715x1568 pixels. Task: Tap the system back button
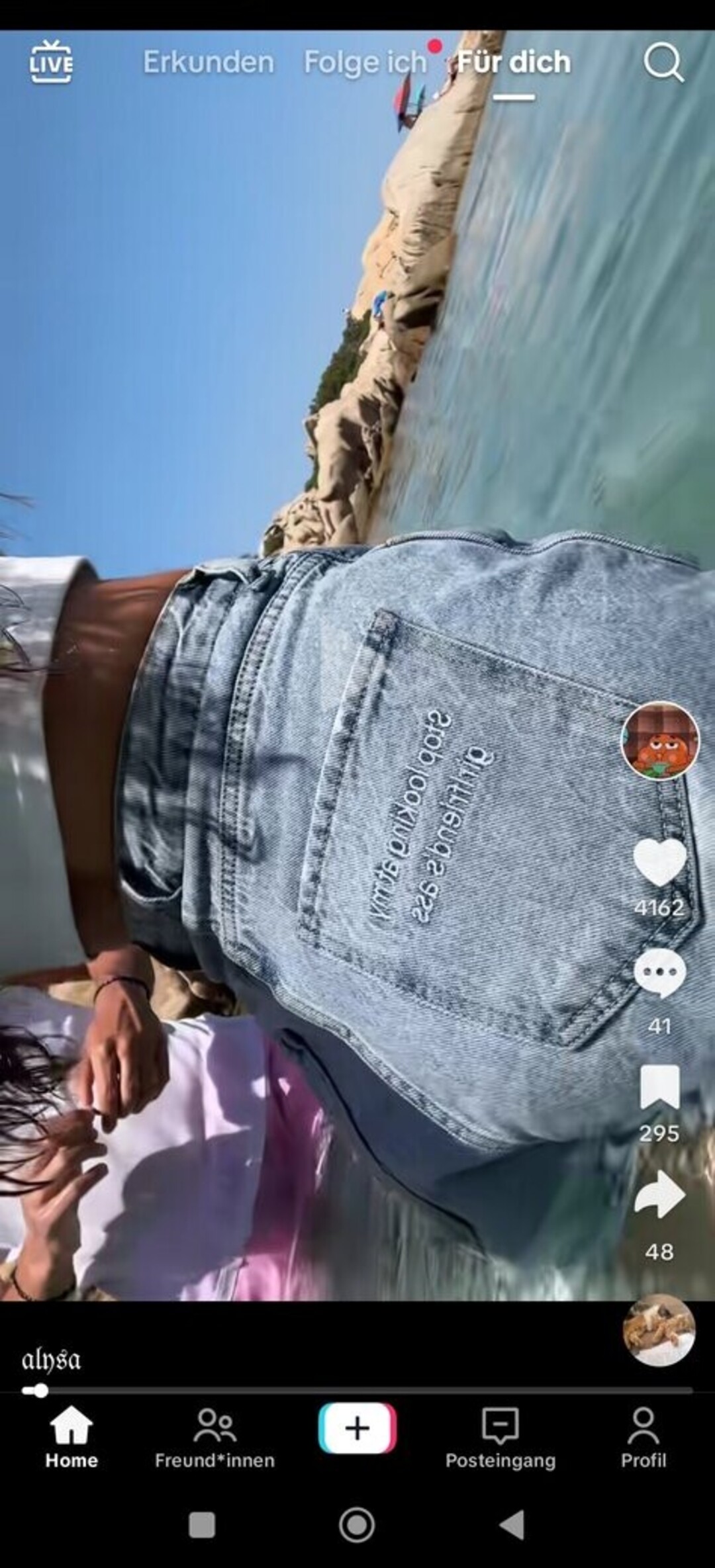click(512, 1525)
